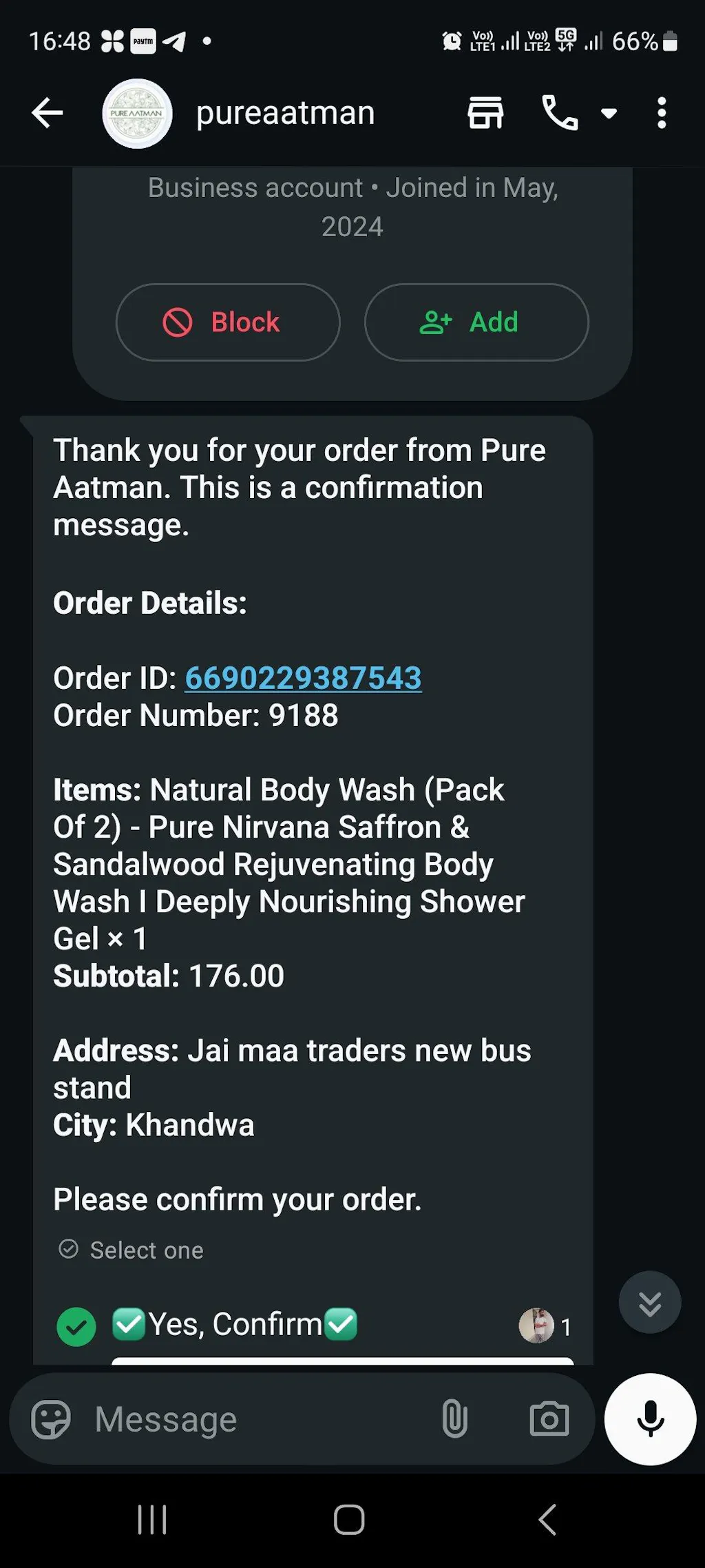
Task: Open order ID 6690229387543 link
Action: pyautogui.click(x=303, y=678)
